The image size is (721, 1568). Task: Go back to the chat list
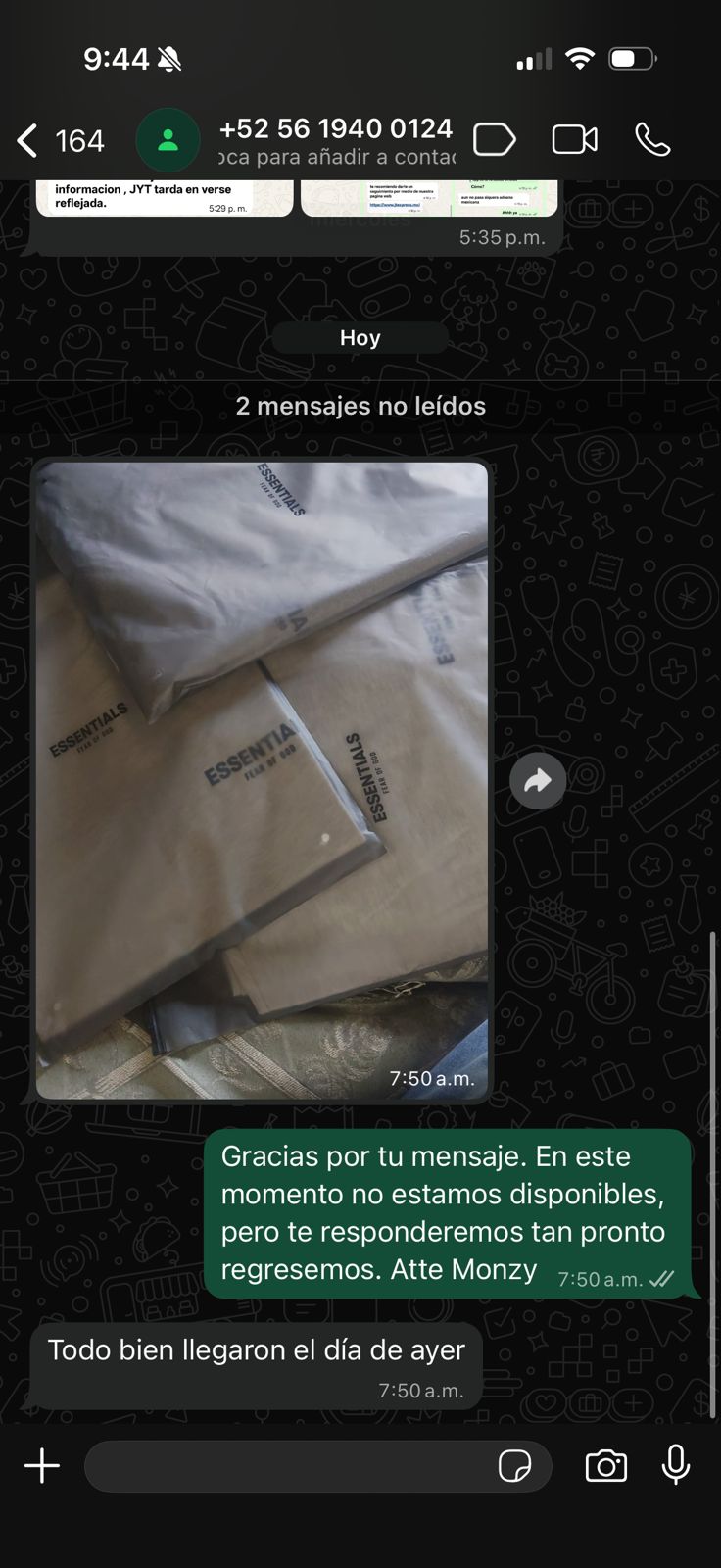[x=60, y=141]
